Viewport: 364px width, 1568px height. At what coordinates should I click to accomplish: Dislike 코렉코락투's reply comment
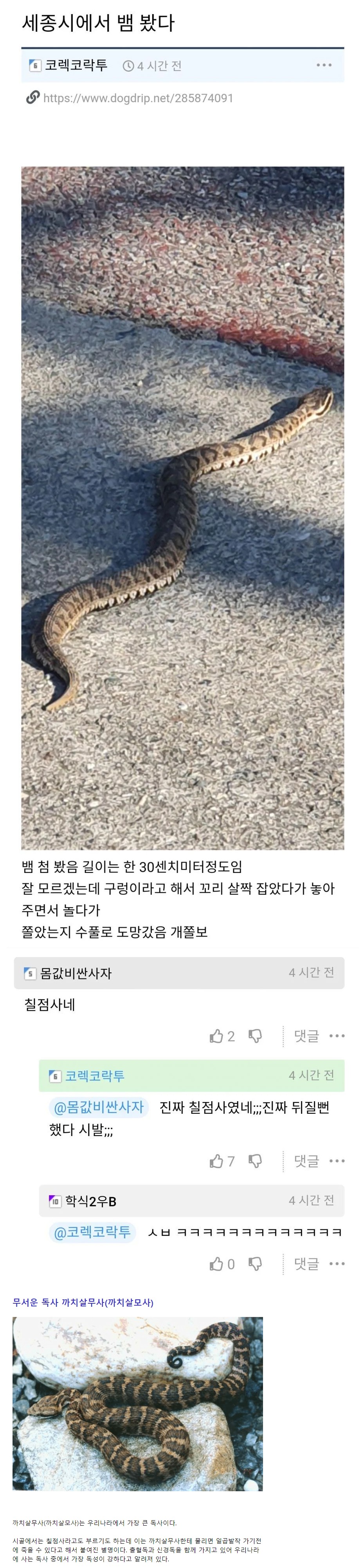(x=256, y=1162)
